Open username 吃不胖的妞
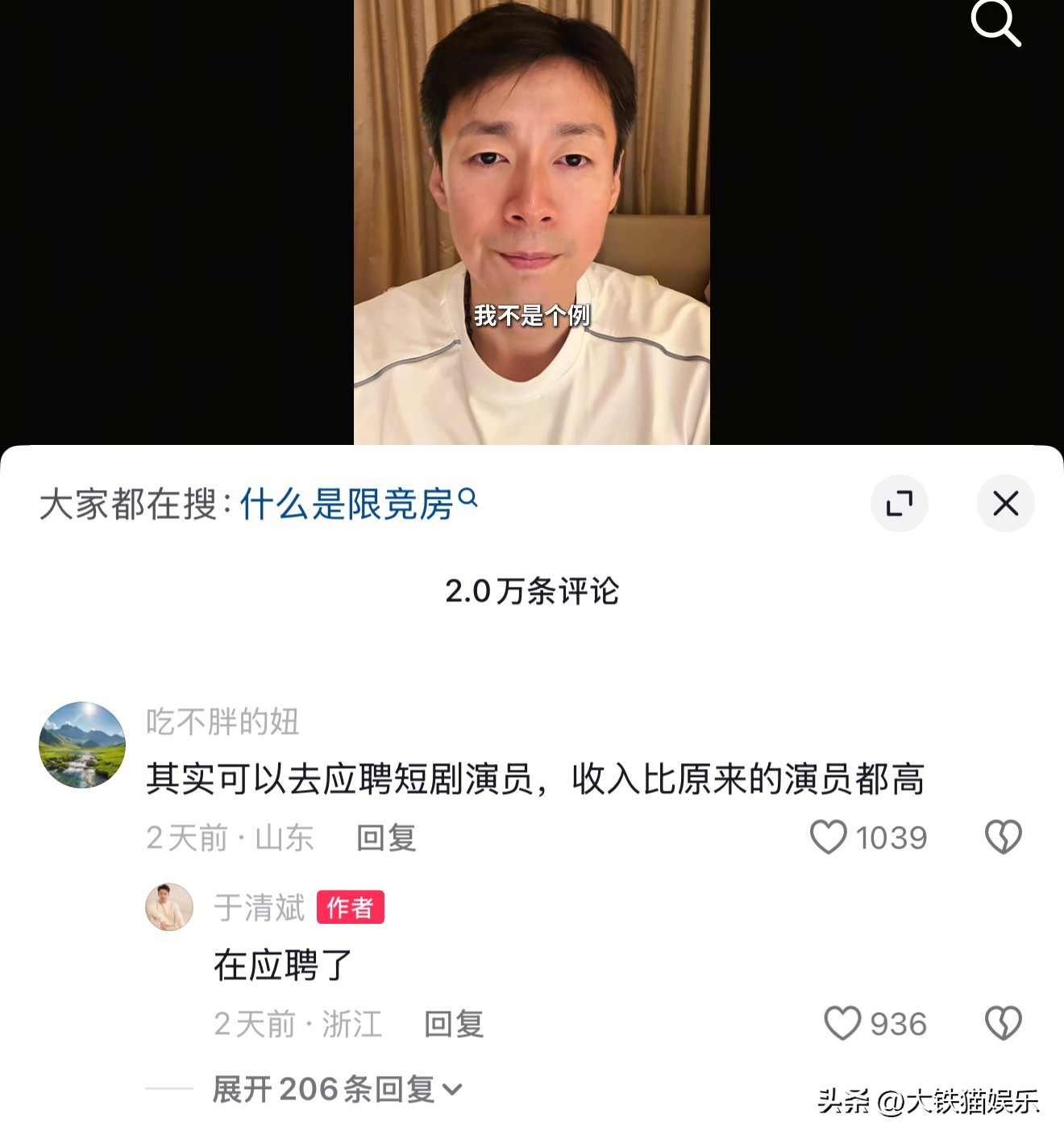Viewport: 1064px width, 1139px height. tap(222, 722)
